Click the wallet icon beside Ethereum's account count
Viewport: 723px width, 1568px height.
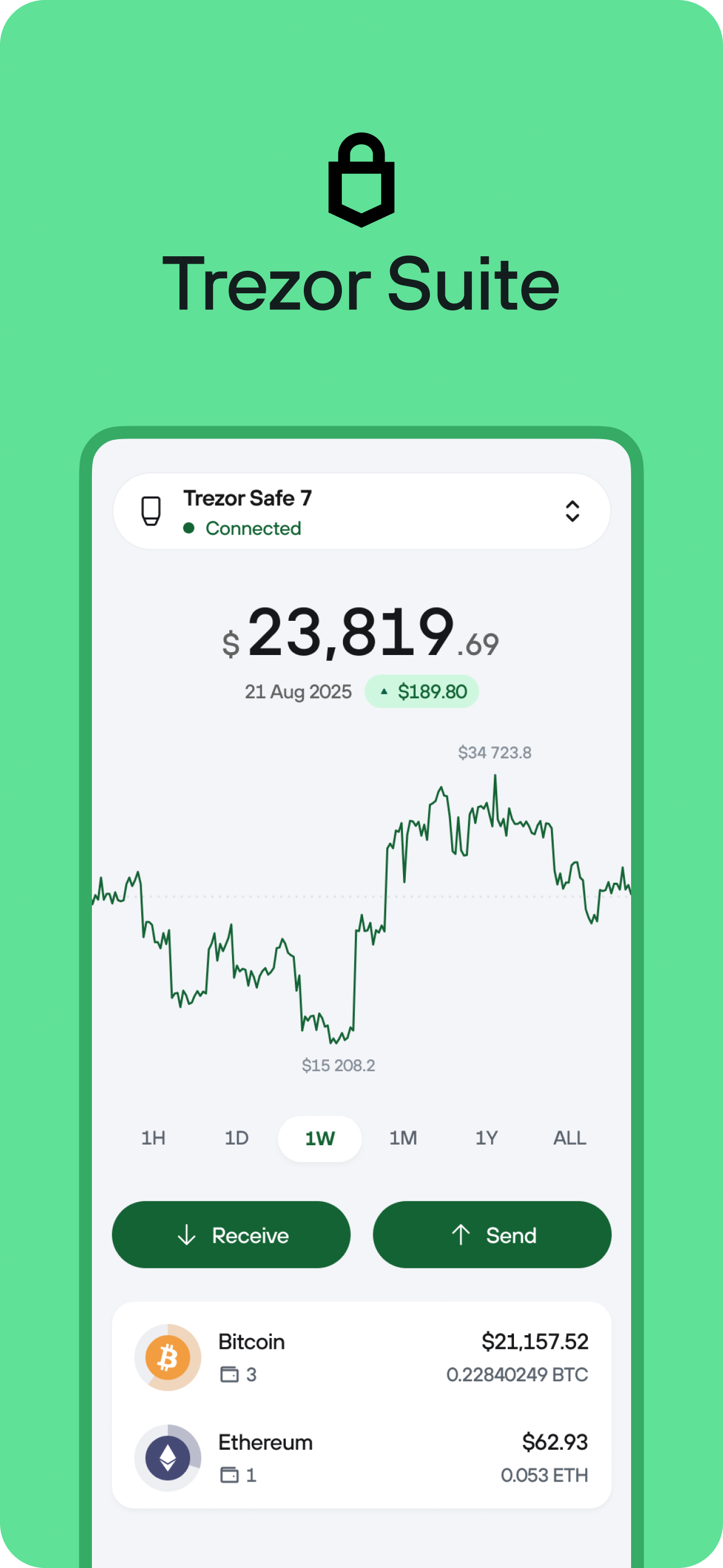[229, 1475]
